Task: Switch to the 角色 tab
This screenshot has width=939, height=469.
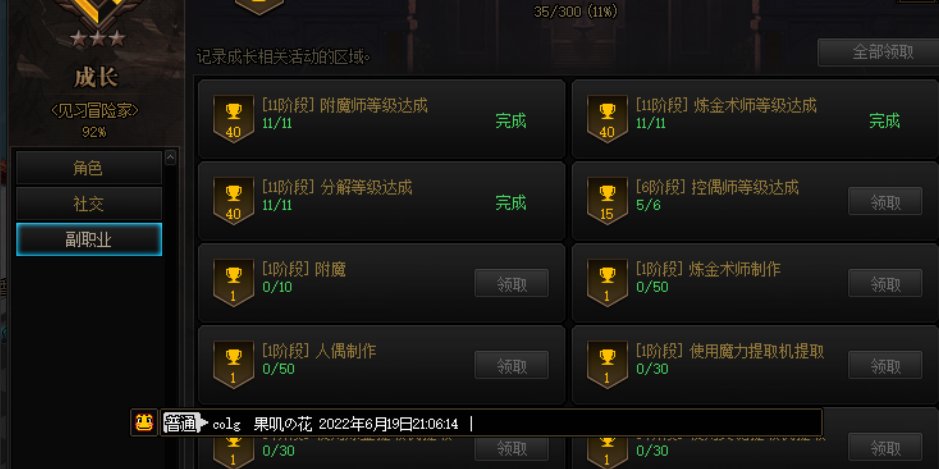Action: pos(88,168)
